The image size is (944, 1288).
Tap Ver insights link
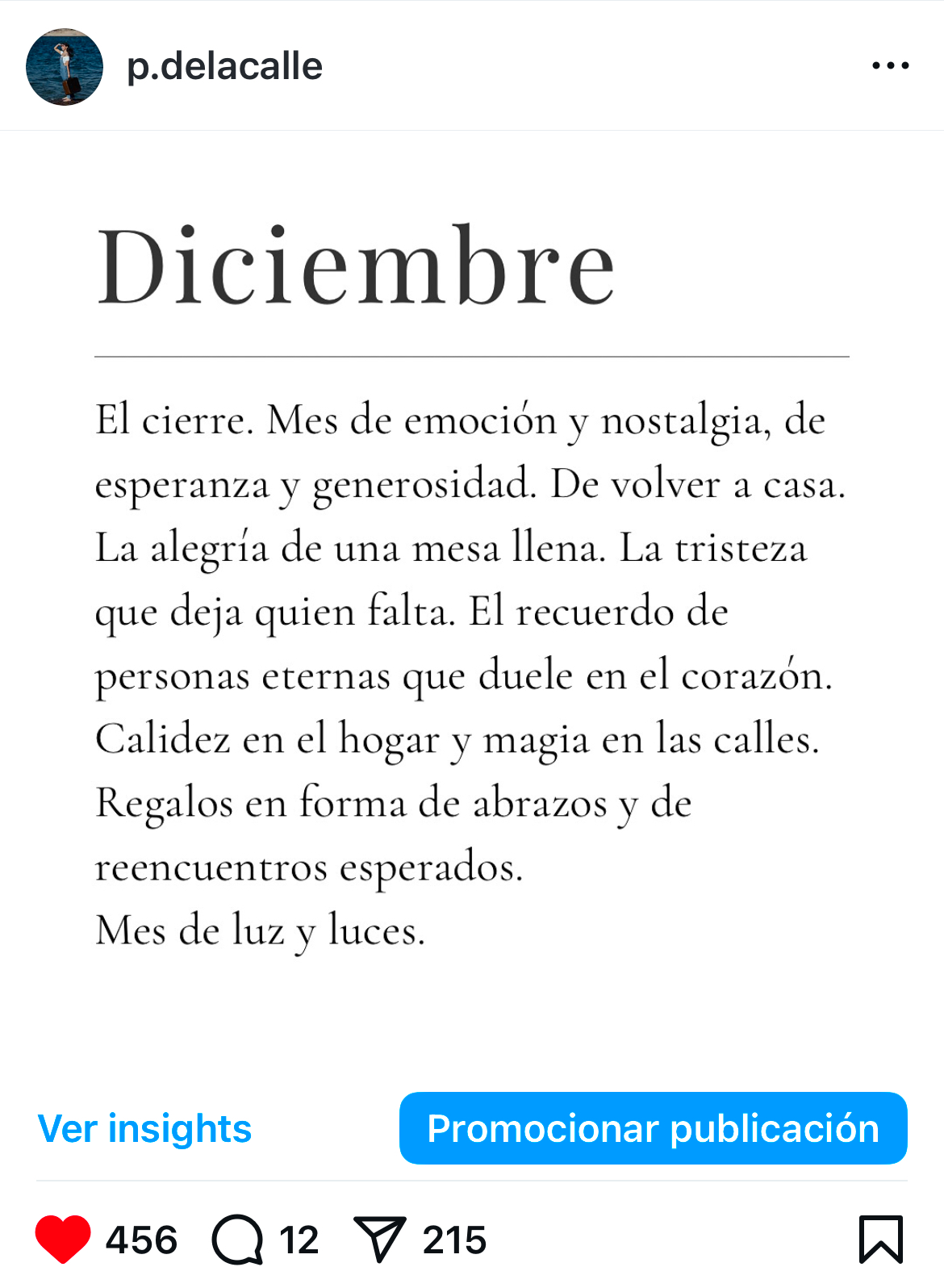[144, 1128]
